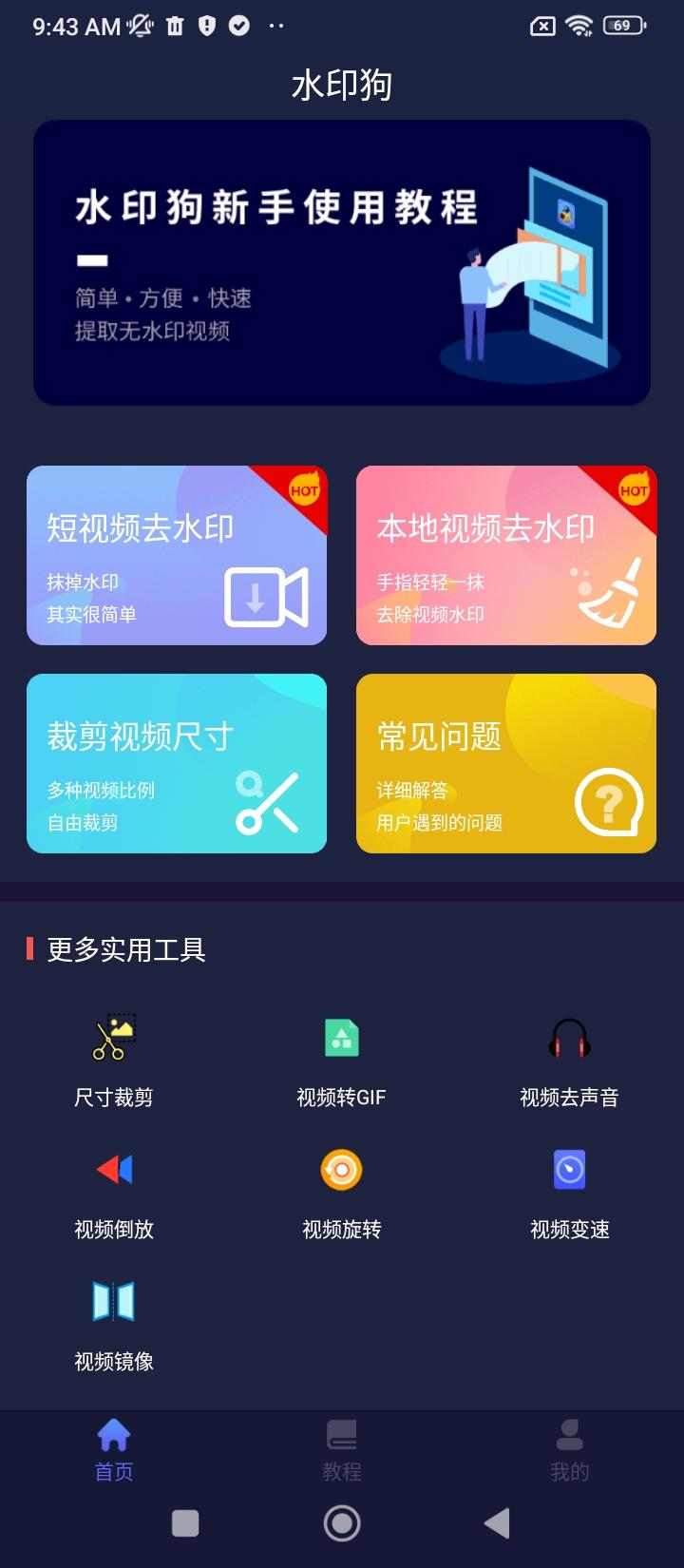The height and width of the screenshot is (1568, 684).
Task: Switch to the 教程 tab
Action: pyautogui.click(x=341, y=1449)
